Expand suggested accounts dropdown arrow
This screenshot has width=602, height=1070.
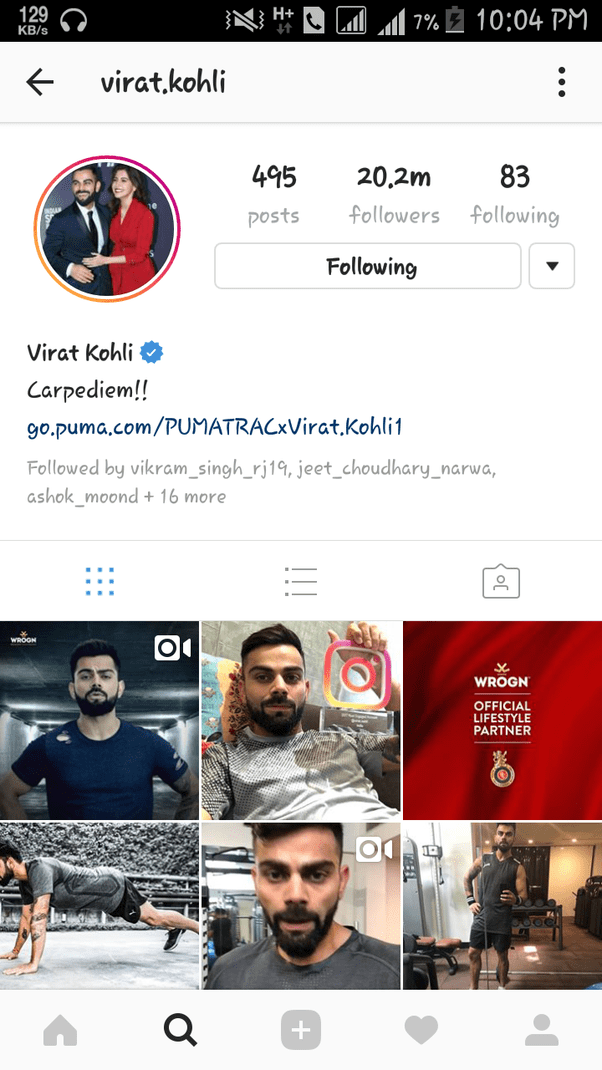(552, 266)
